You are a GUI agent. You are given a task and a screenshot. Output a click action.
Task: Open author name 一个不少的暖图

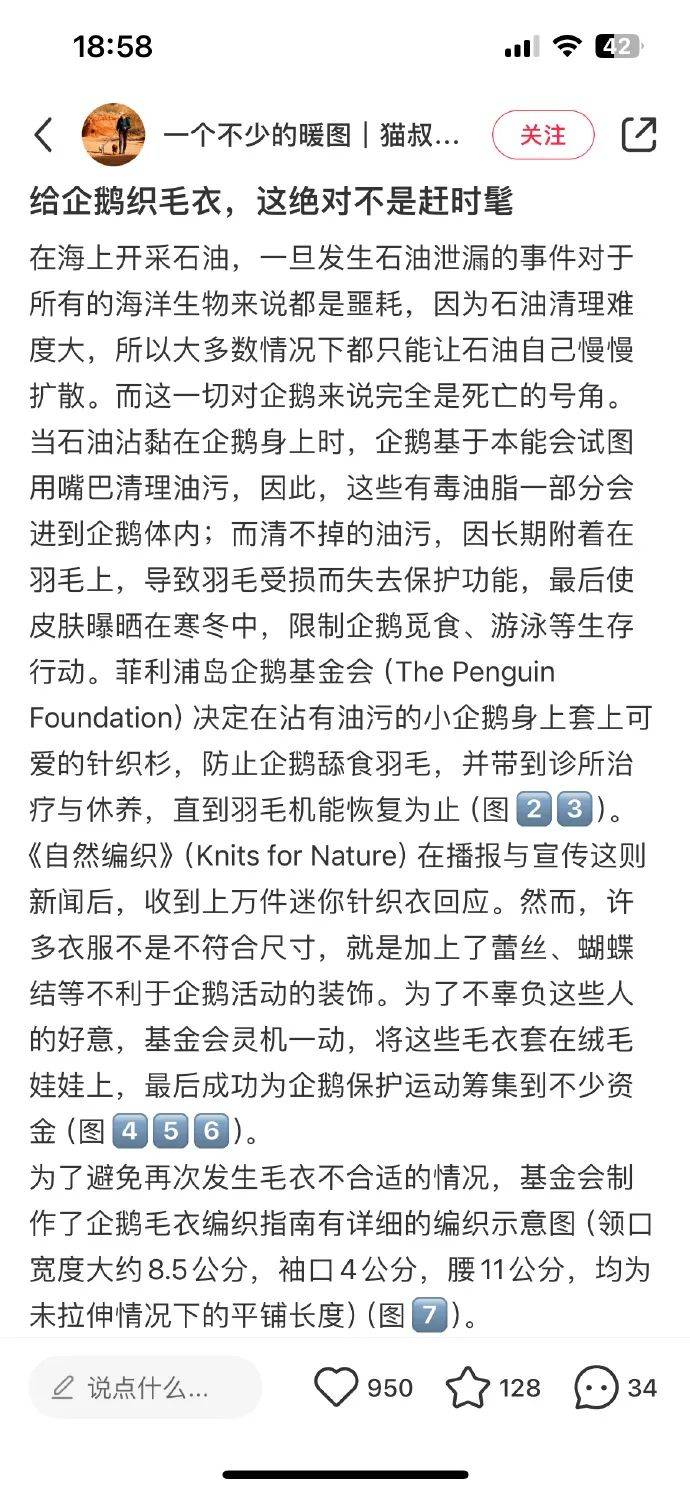(311, 136)
